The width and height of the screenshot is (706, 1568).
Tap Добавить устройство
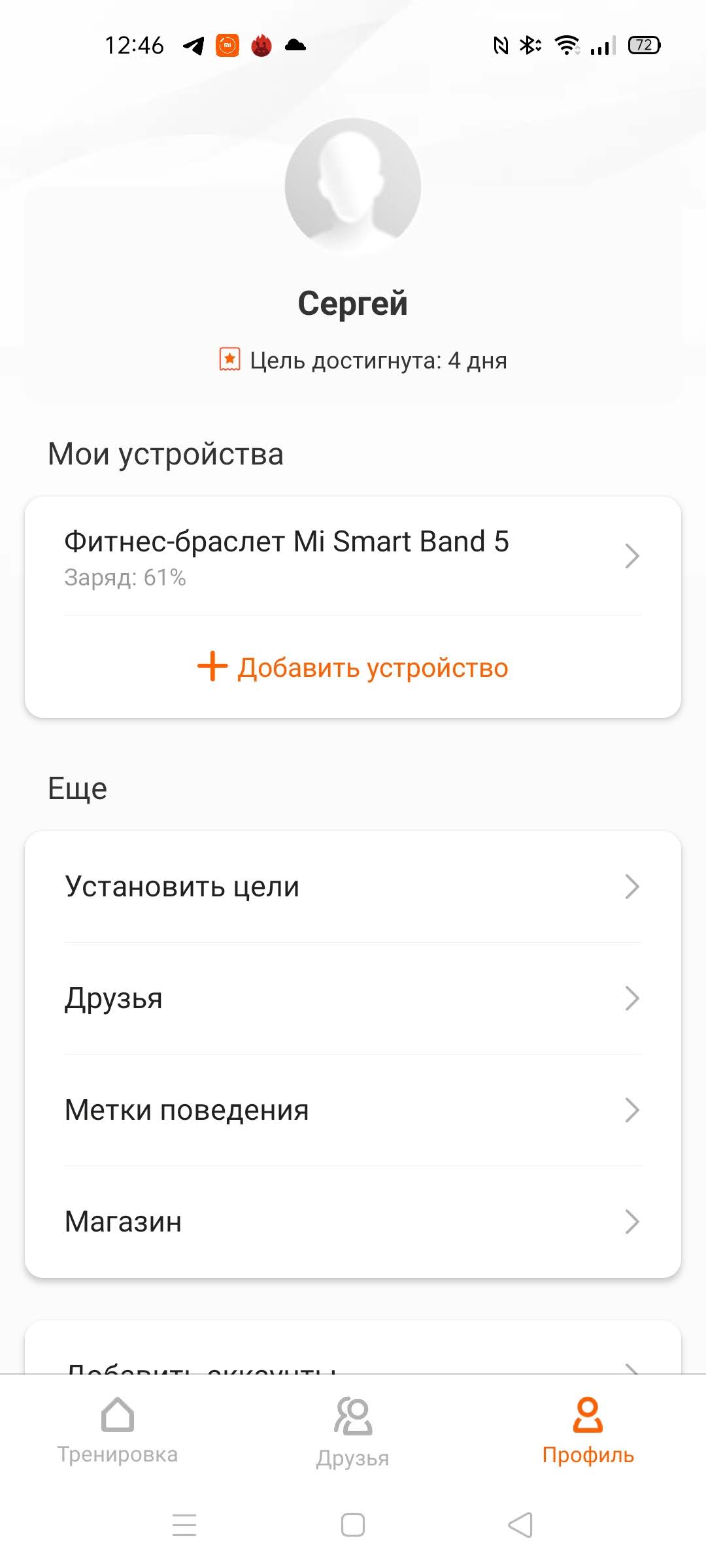pyautogui.click(x=353, y=667)
